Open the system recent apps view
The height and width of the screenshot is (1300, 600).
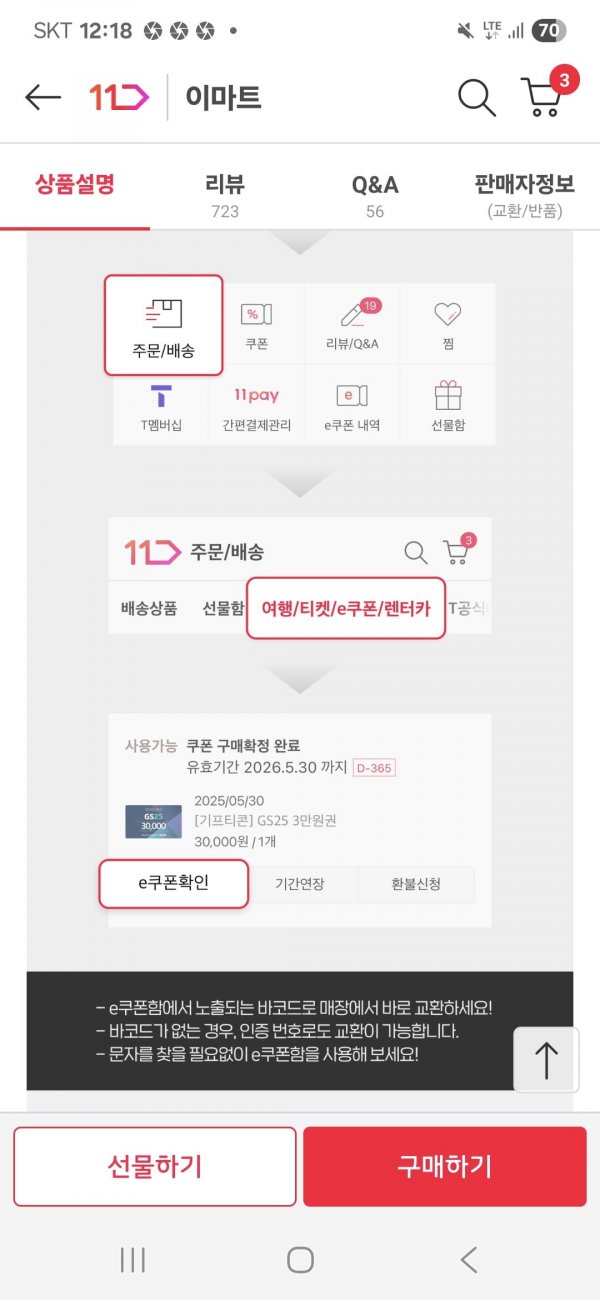(x=133, y=1259)
